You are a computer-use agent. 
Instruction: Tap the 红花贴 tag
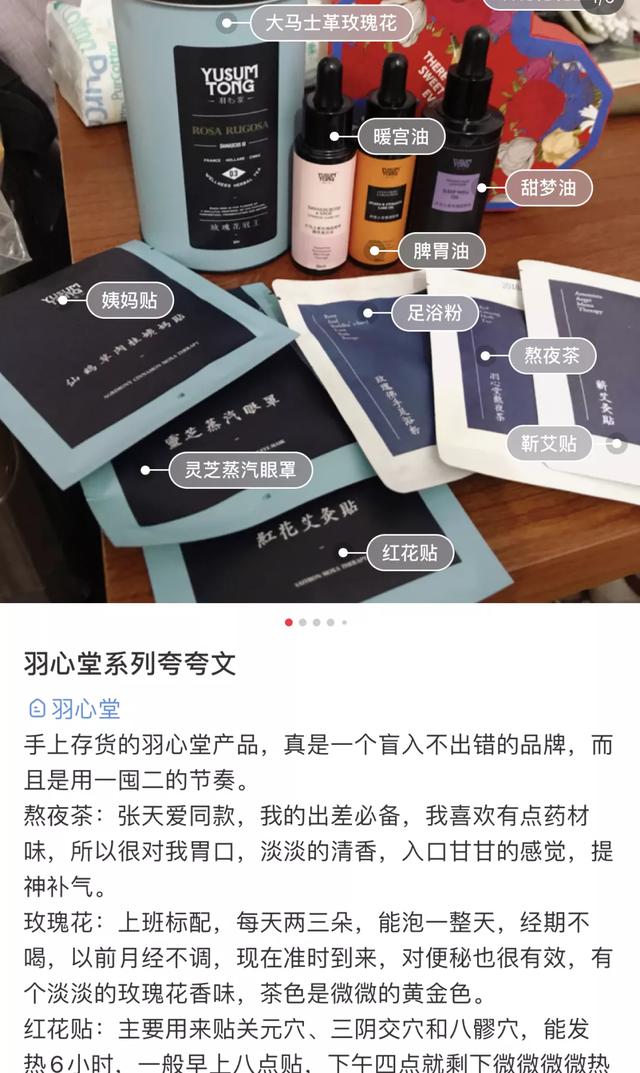(410, 552)
